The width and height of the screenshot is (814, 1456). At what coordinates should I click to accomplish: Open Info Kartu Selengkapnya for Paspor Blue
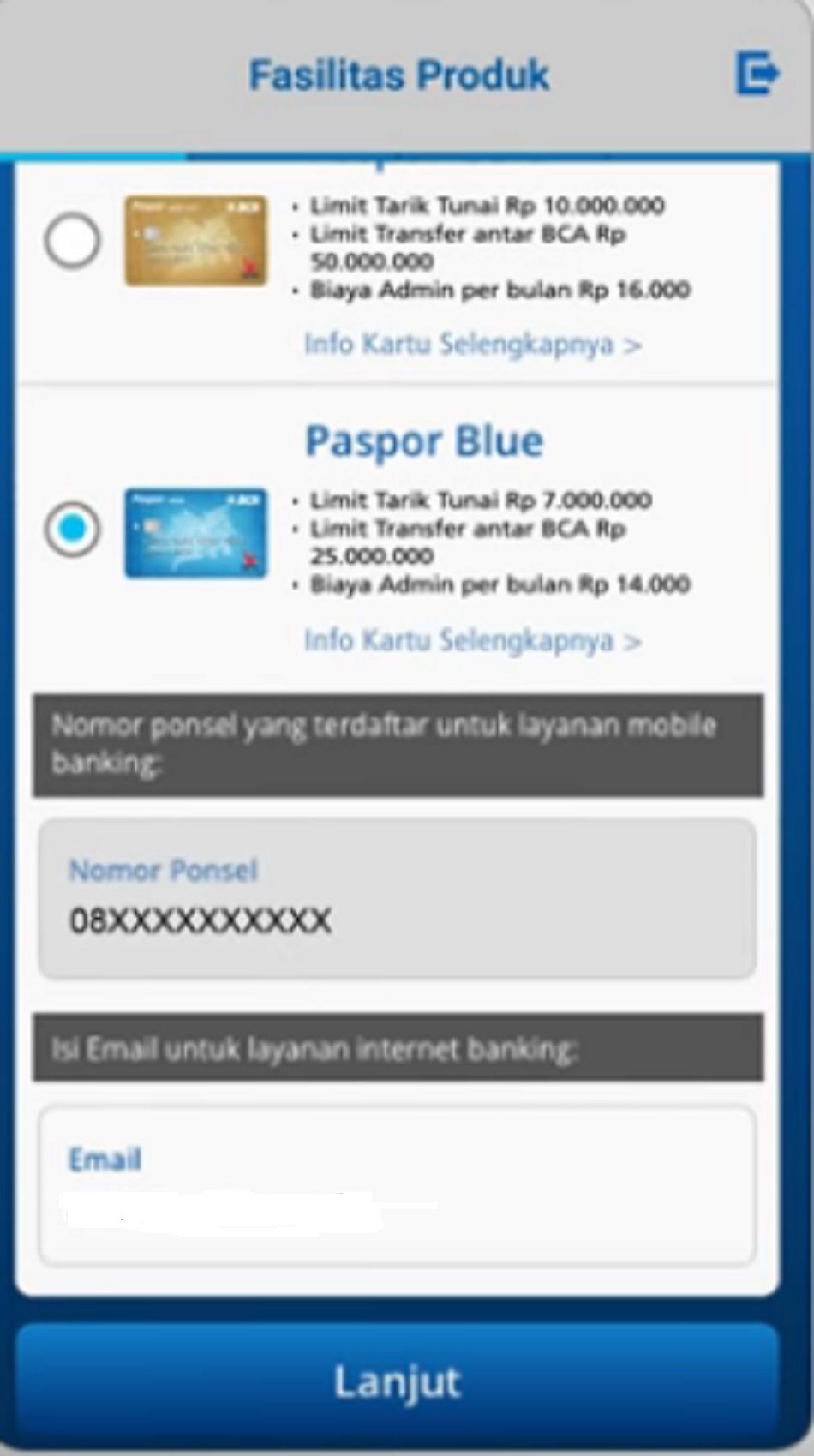pos(473,640)
